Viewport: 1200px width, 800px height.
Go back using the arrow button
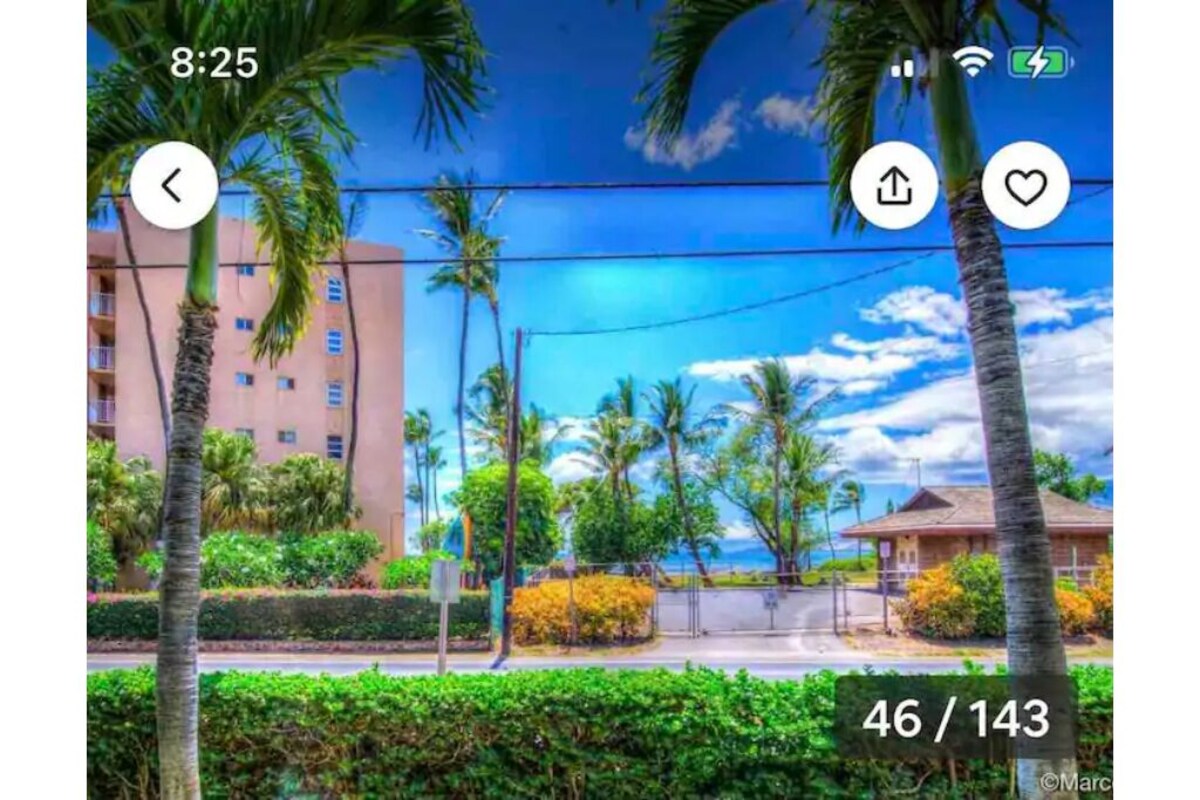[x=173, y=186]
